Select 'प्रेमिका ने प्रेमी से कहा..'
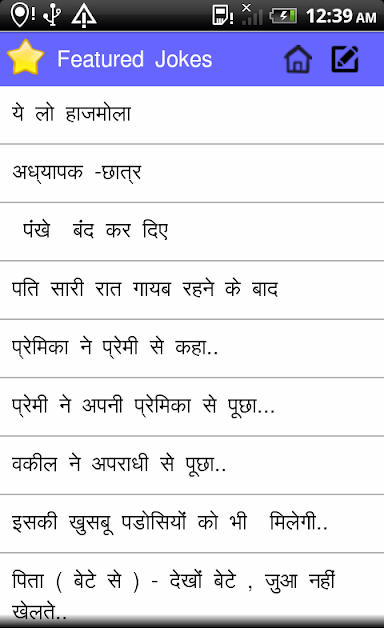Viewport: 384px width, 640px height. 192,349
